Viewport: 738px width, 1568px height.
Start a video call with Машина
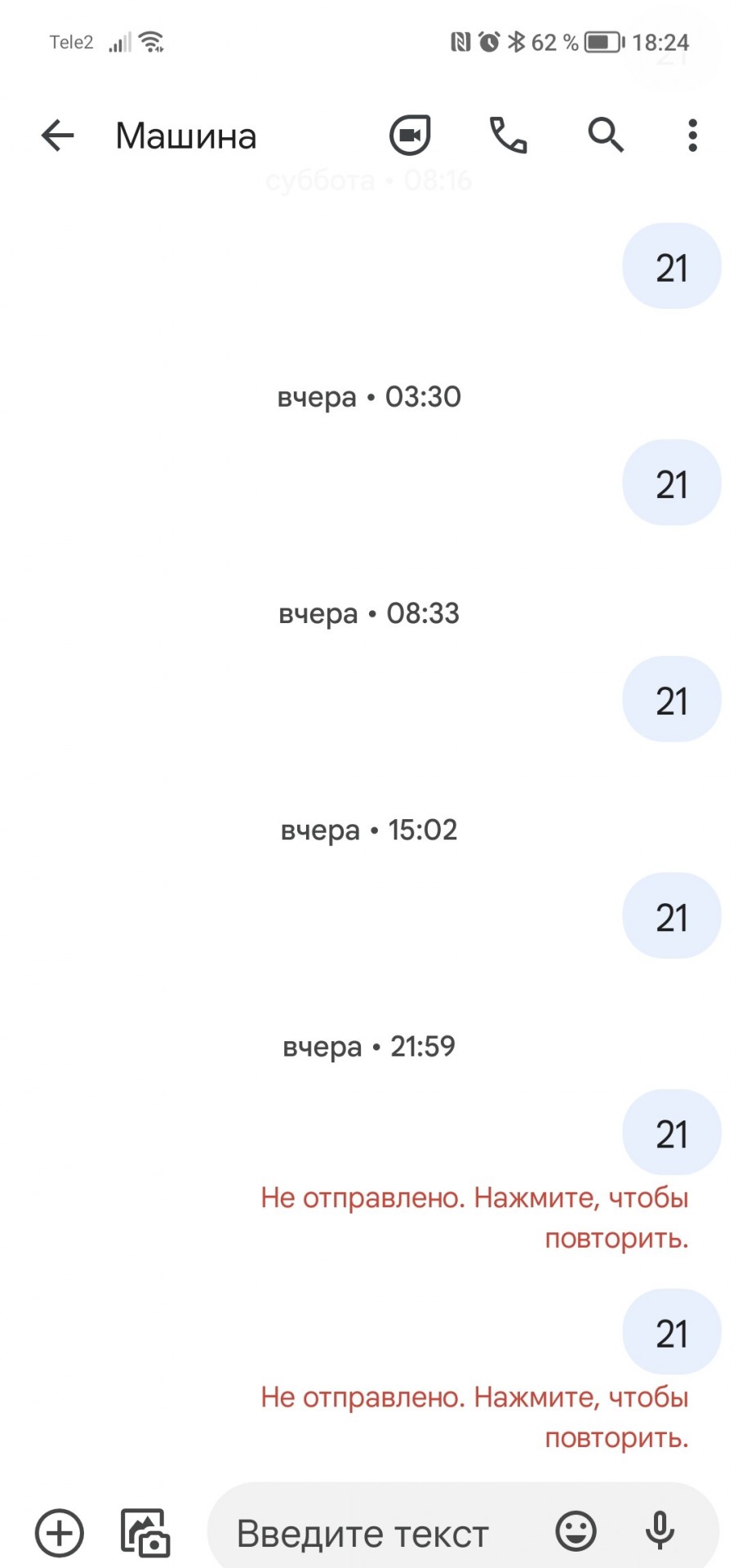(410, 136)
